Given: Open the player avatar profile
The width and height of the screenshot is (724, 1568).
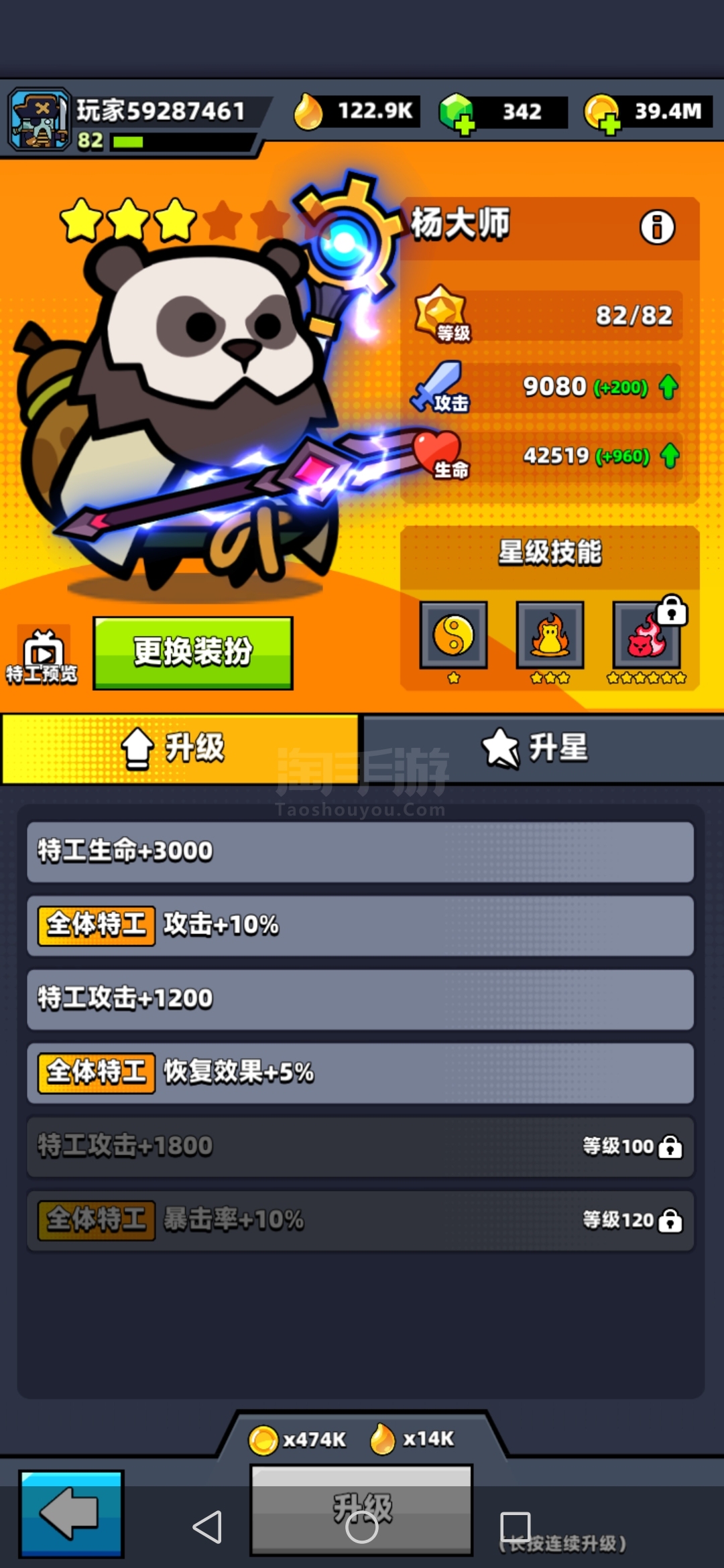Looking at the screenshot, I should [x=39, y=119].
